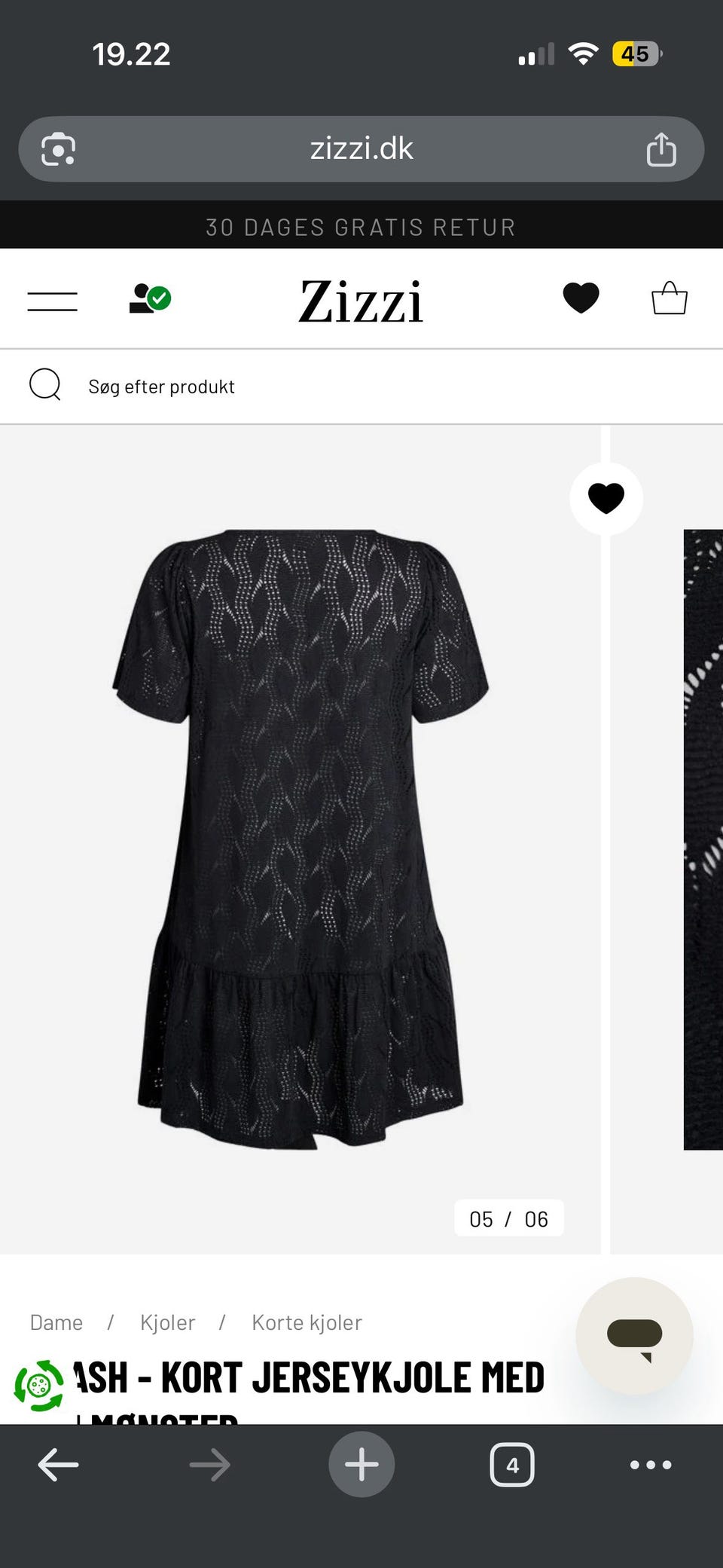Viewport: 723px width, 1568px height.
Task: Open the browser overflow menu
Action: [651, 1465]
